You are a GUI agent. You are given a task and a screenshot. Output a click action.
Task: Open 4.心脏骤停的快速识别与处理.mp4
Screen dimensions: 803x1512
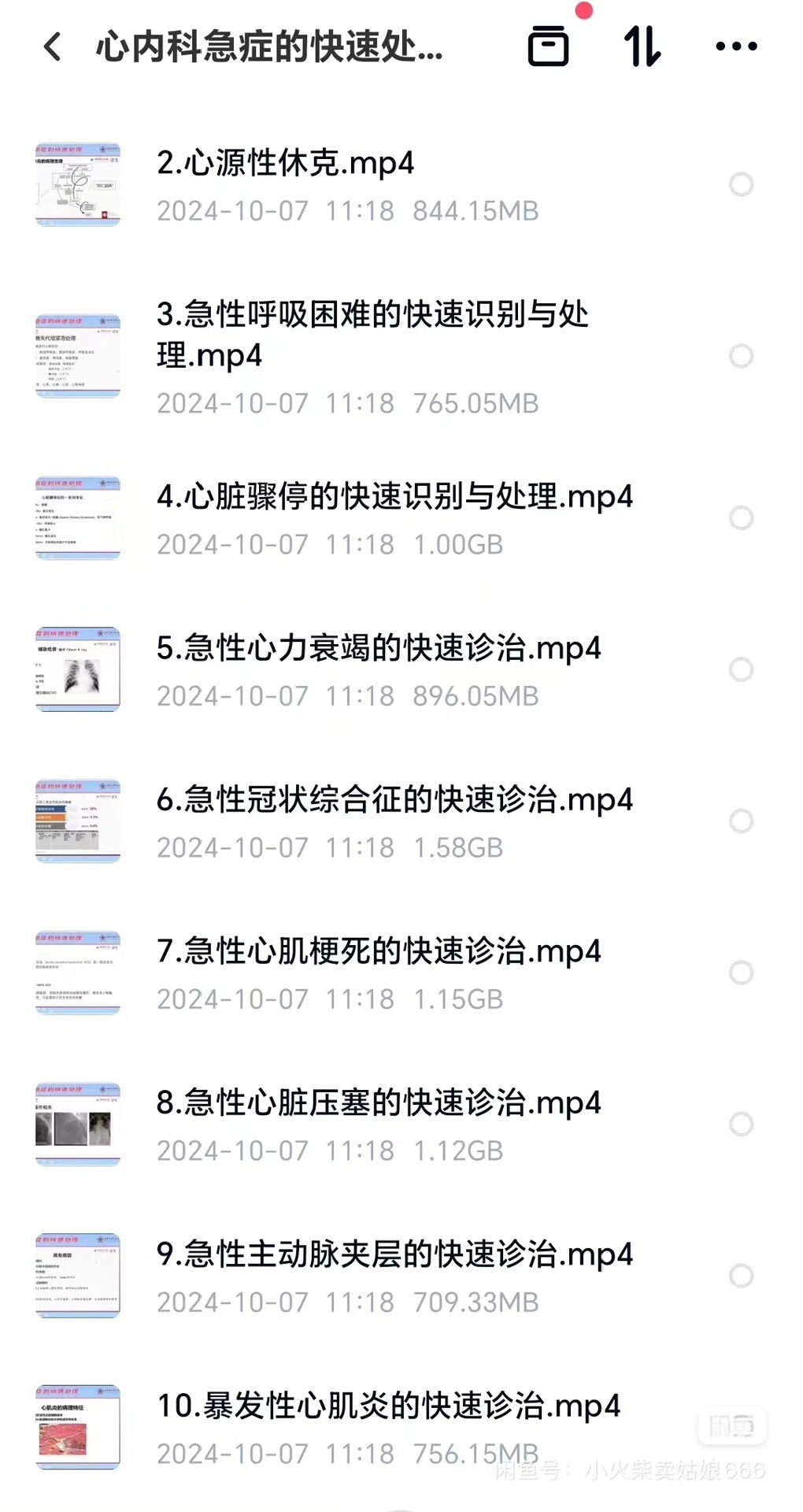[394, 497]
